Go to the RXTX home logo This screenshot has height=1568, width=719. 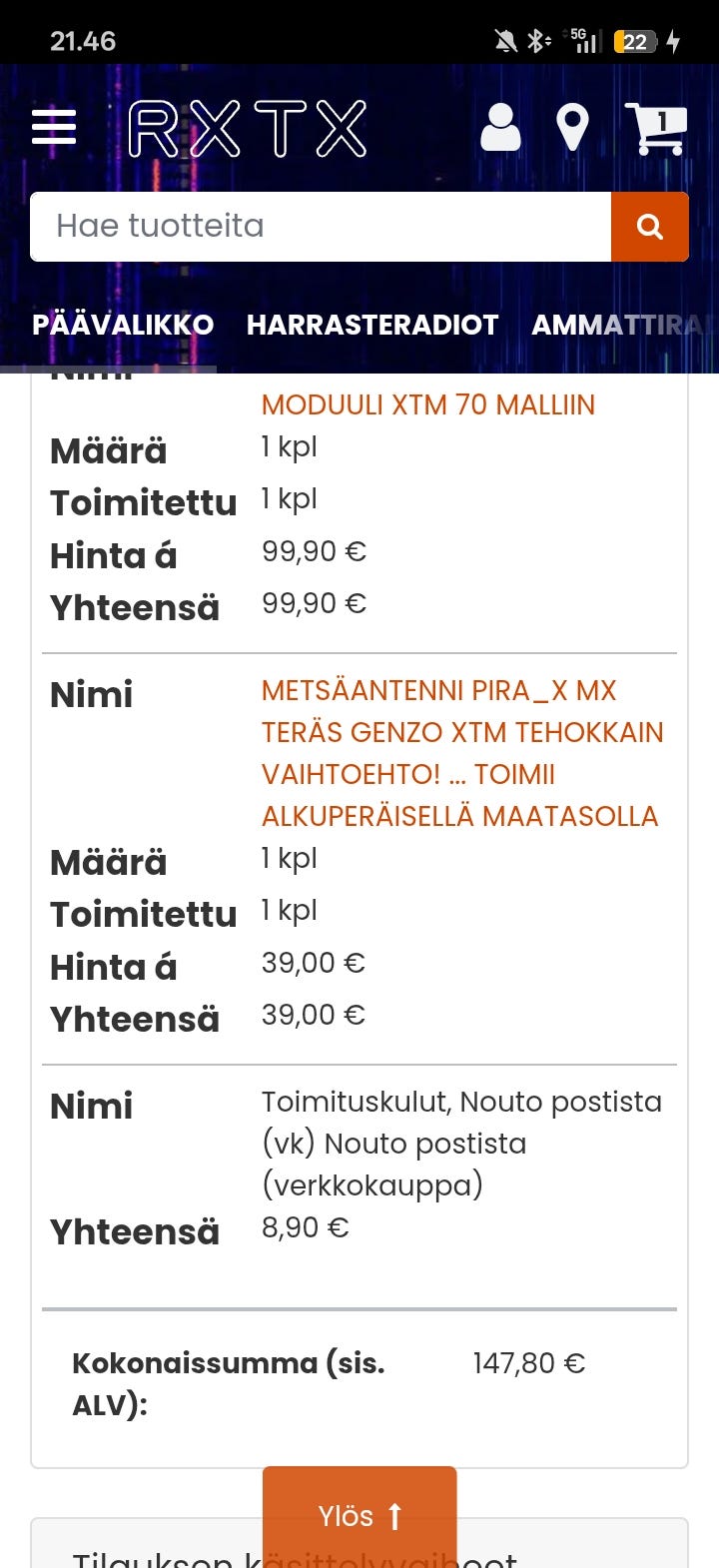(x=248, y=129)
